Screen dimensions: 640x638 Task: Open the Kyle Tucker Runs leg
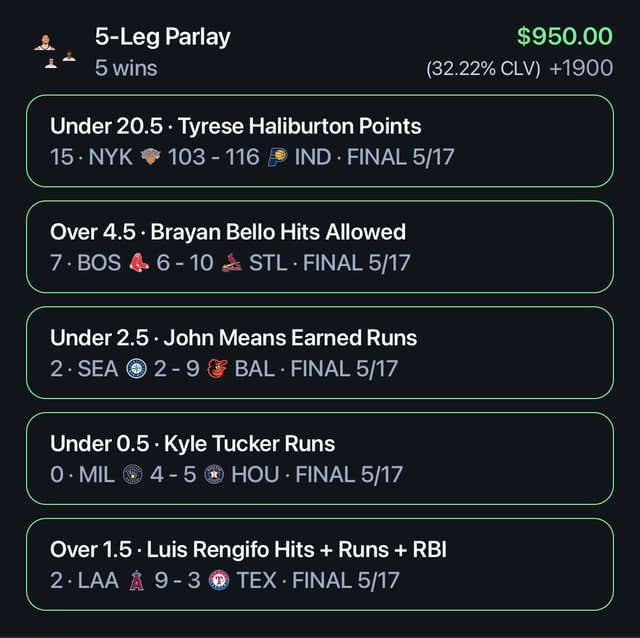[319, 459]
